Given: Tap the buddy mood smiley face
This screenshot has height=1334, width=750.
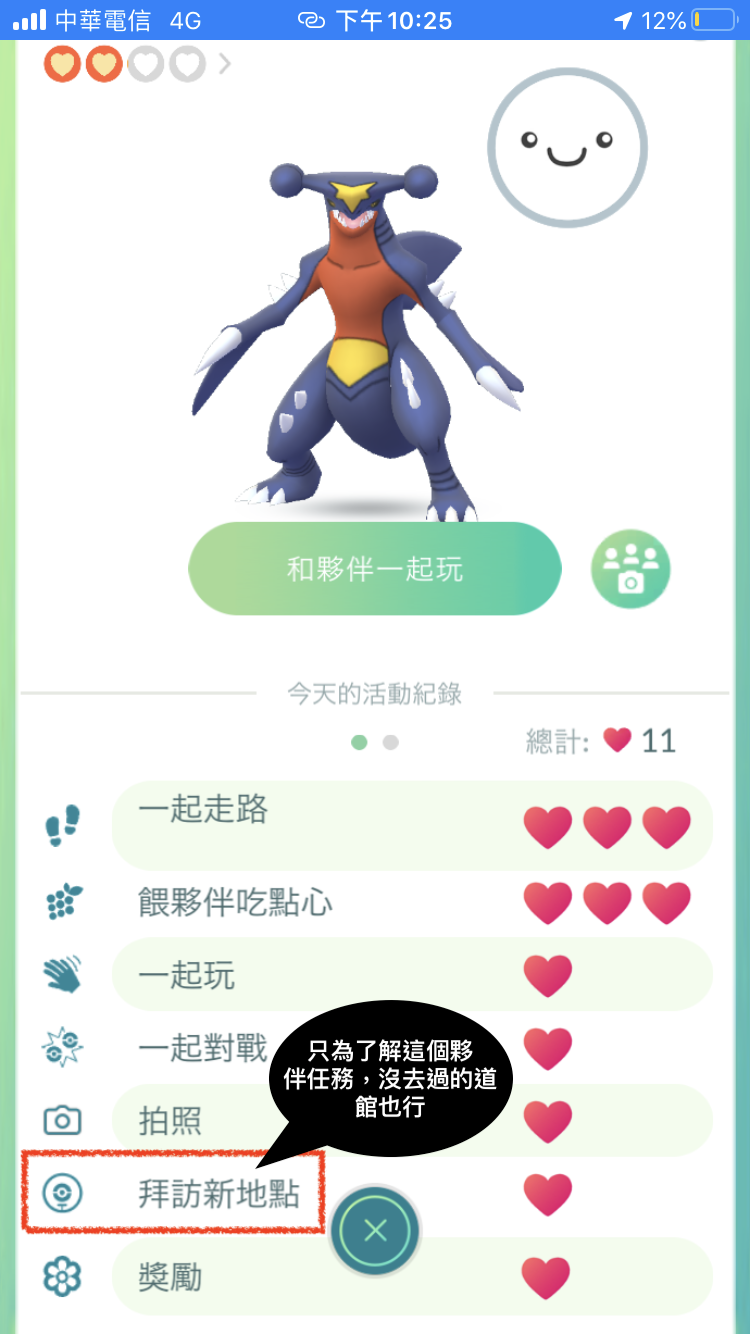Looking at the screenshot, I should coord(567,147).
